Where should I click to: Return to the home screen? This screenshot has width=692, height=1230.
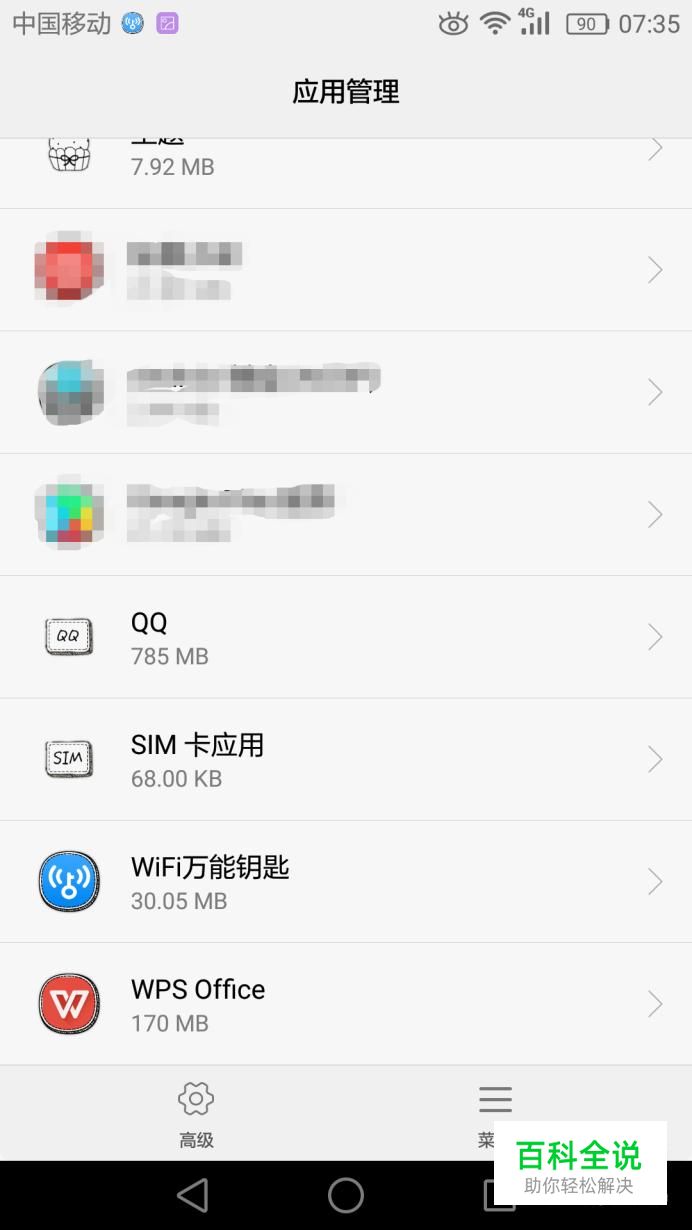coord(346,1195)
